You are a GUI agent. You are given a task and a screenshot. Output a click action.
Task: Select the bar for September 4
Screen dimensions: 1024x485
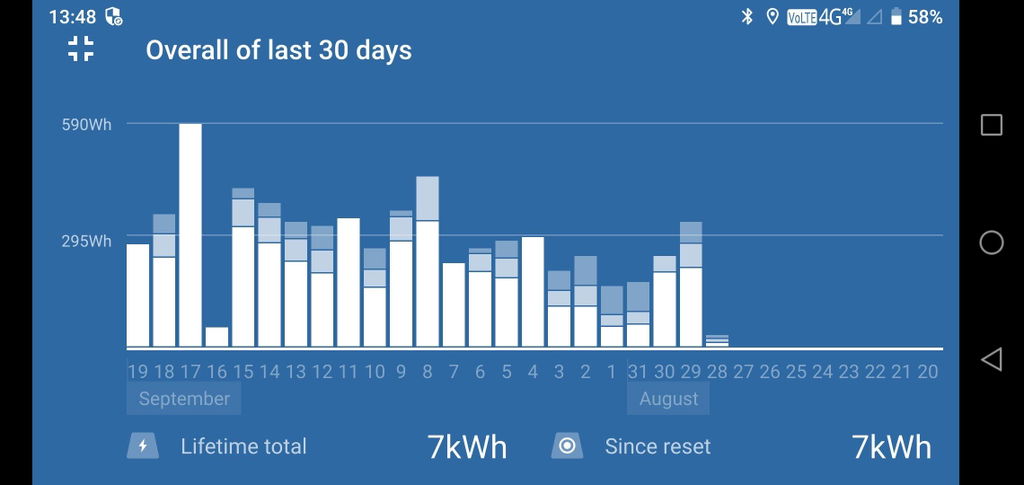(x=532, y=292)
